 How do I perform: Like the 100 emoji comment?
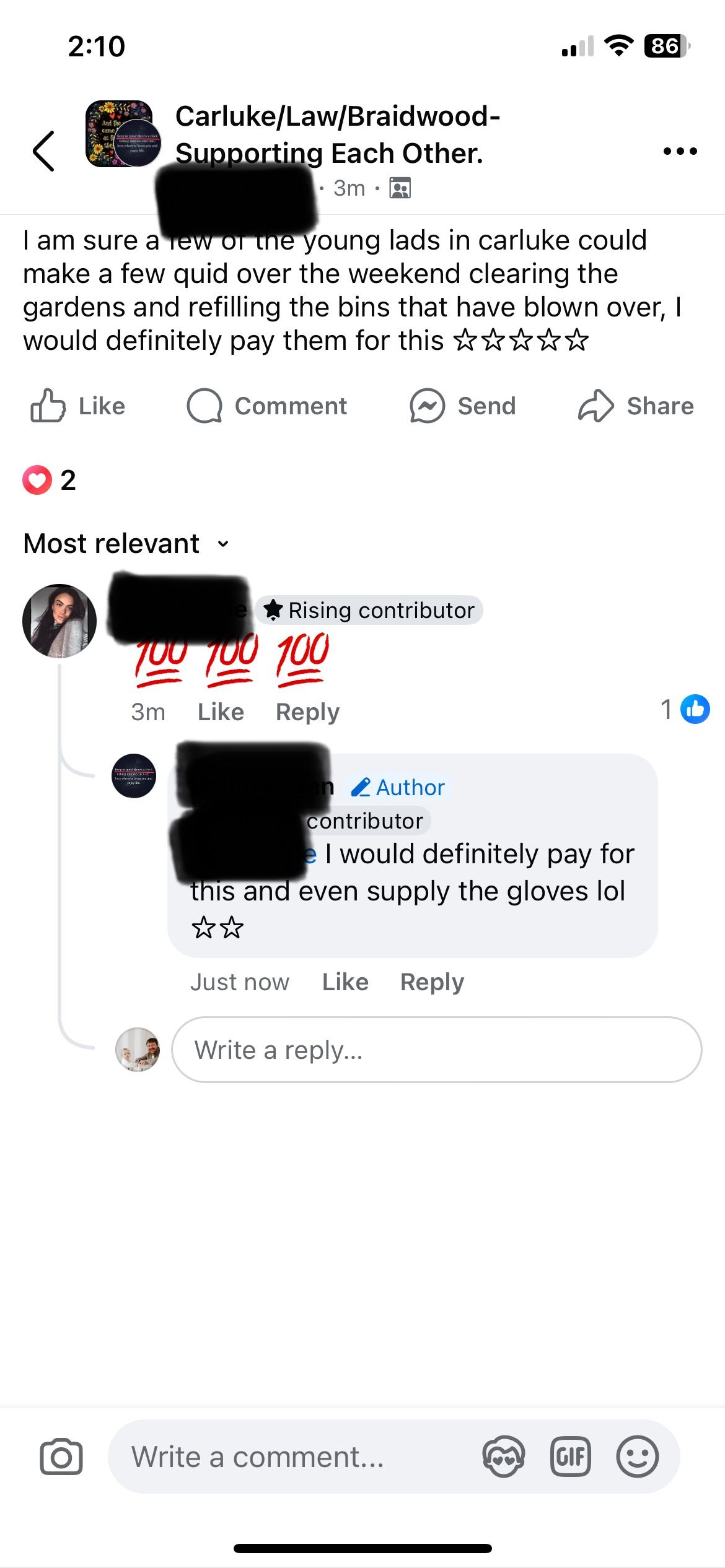[x=221, y=712]
